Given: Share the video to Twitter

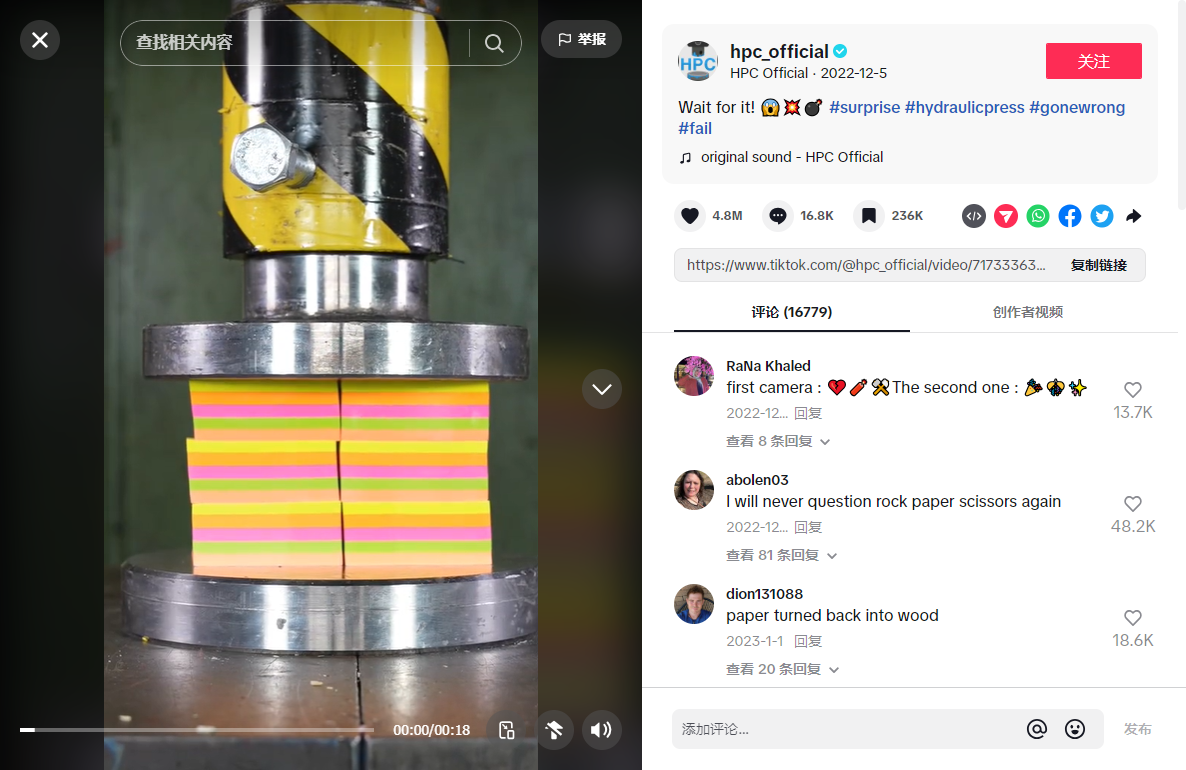Looking at the screenshot, I should click(x=1102, y=216).
